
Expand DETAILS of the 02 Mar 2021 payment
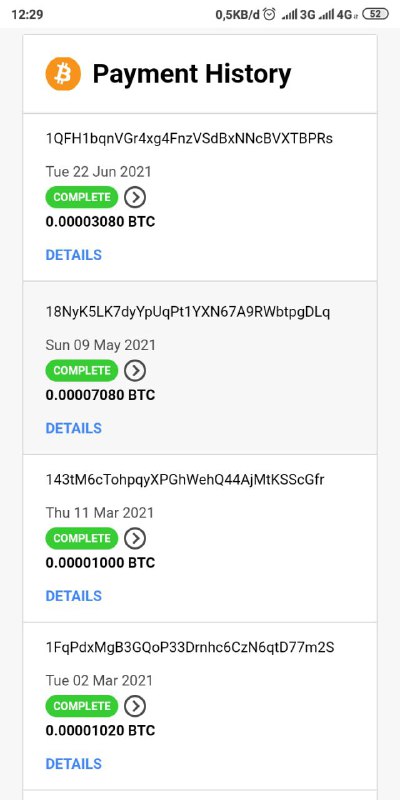click(x=73, y=764)
